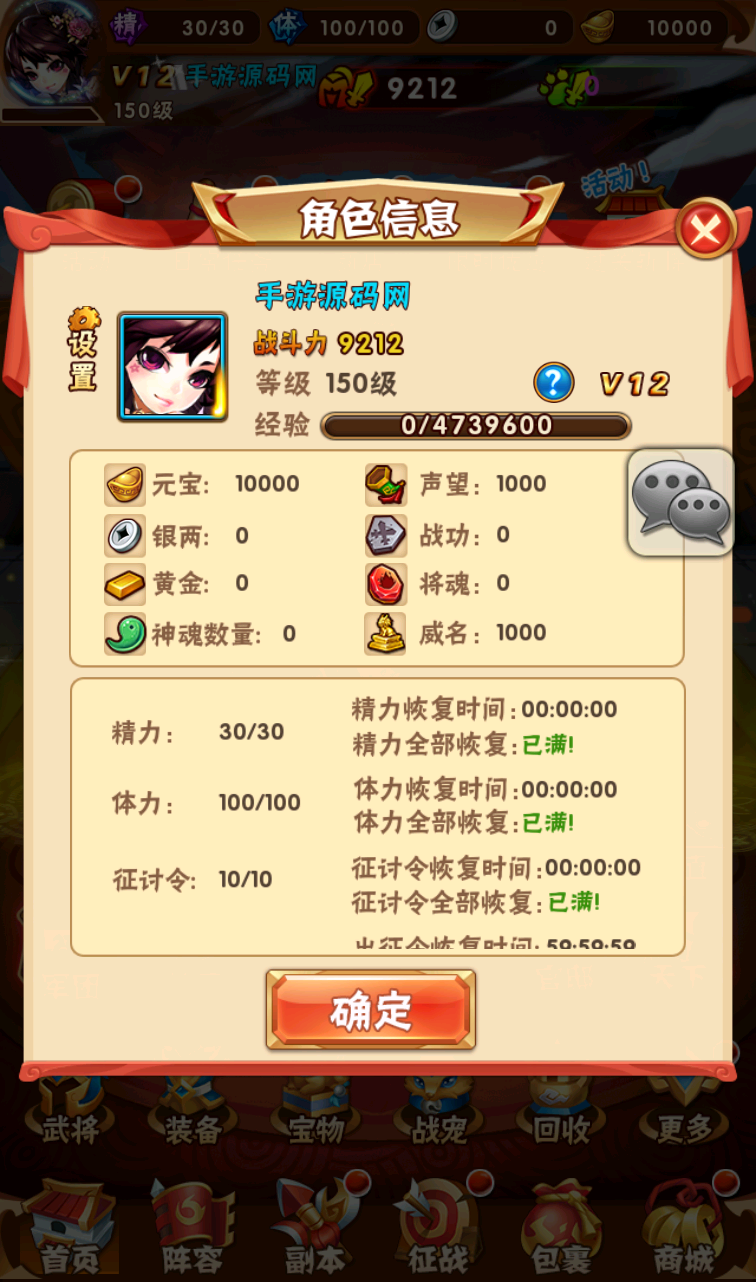756x1282 pixels.
Task: Tap the blue question mark help icon
Action: pyautogui.click(x=553, y=382)
